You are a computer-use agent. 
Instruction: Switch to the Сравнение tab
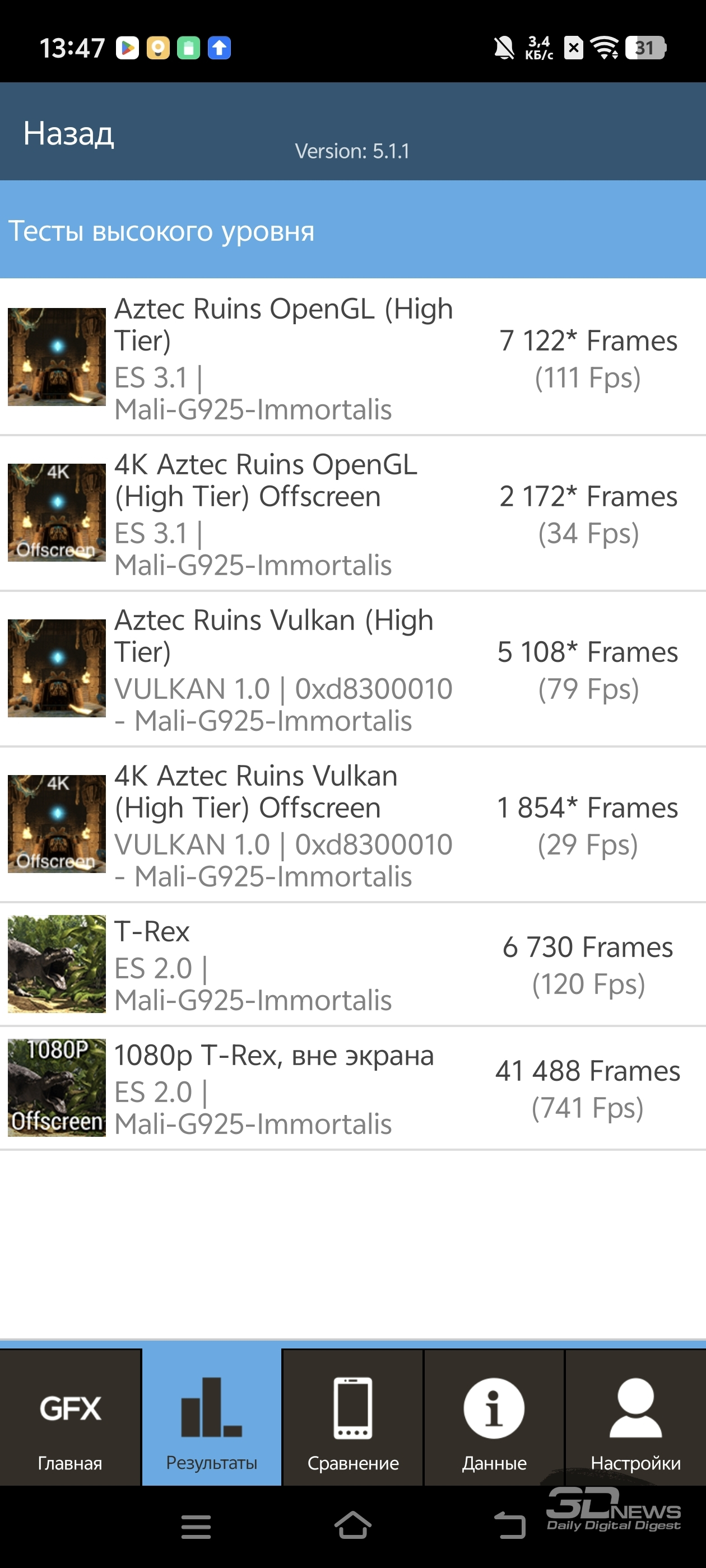352,1418
